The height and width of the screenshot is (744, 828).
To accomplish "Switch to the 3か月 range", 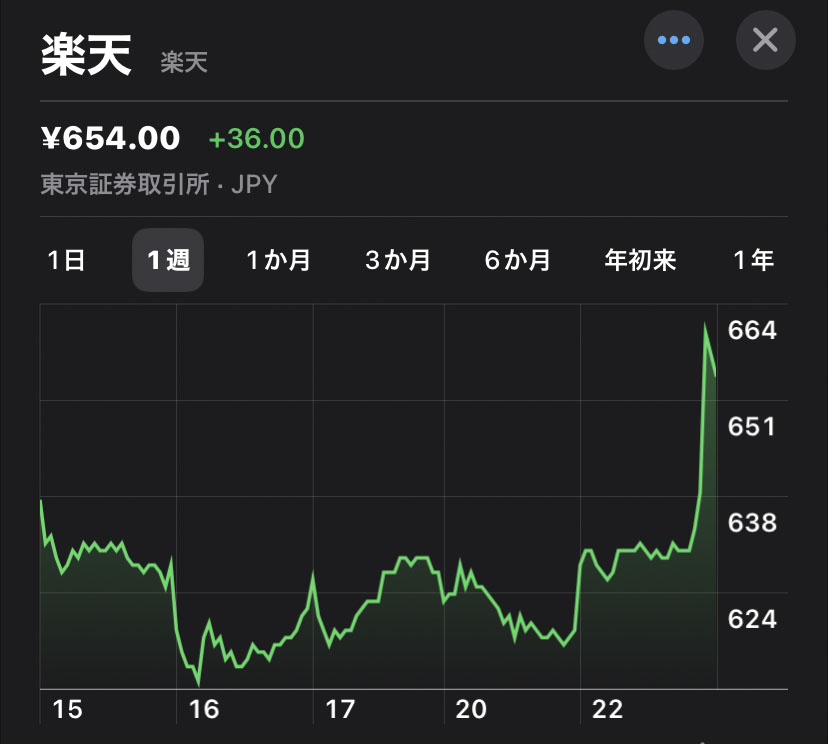I will 398,261.
